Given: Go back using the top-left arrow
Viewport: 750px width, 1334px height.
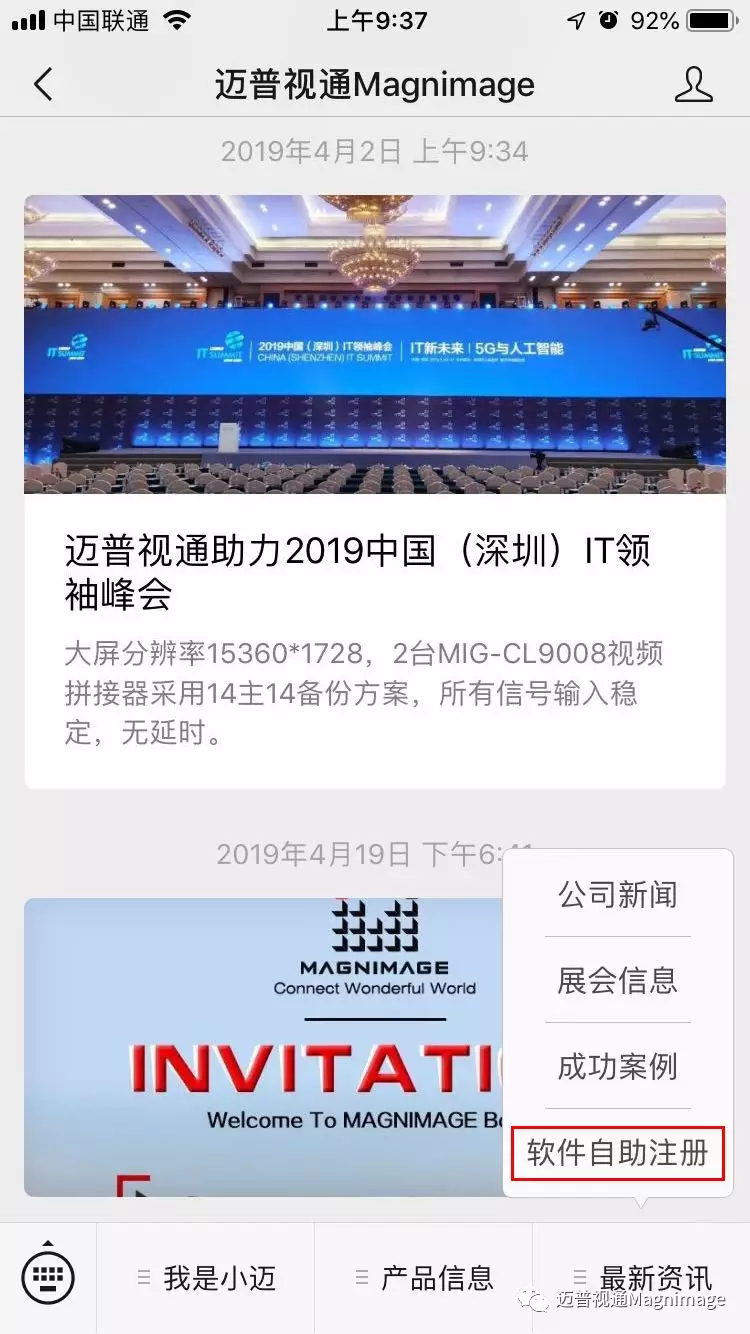Looking at the screenshot, I should click(x=42, y=85).
